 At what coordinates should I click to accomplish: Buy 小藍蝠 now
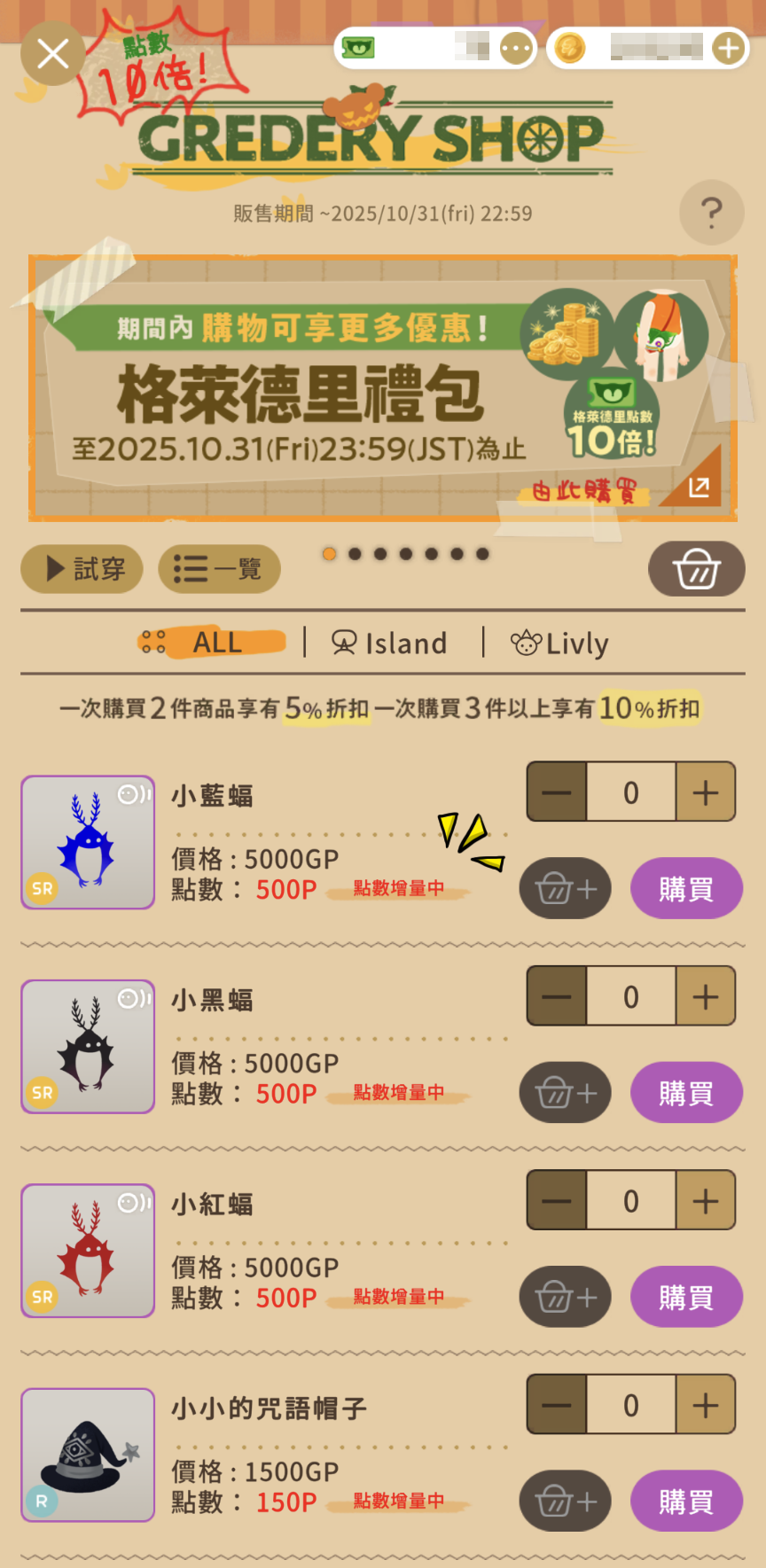click(x=685, y=888)
